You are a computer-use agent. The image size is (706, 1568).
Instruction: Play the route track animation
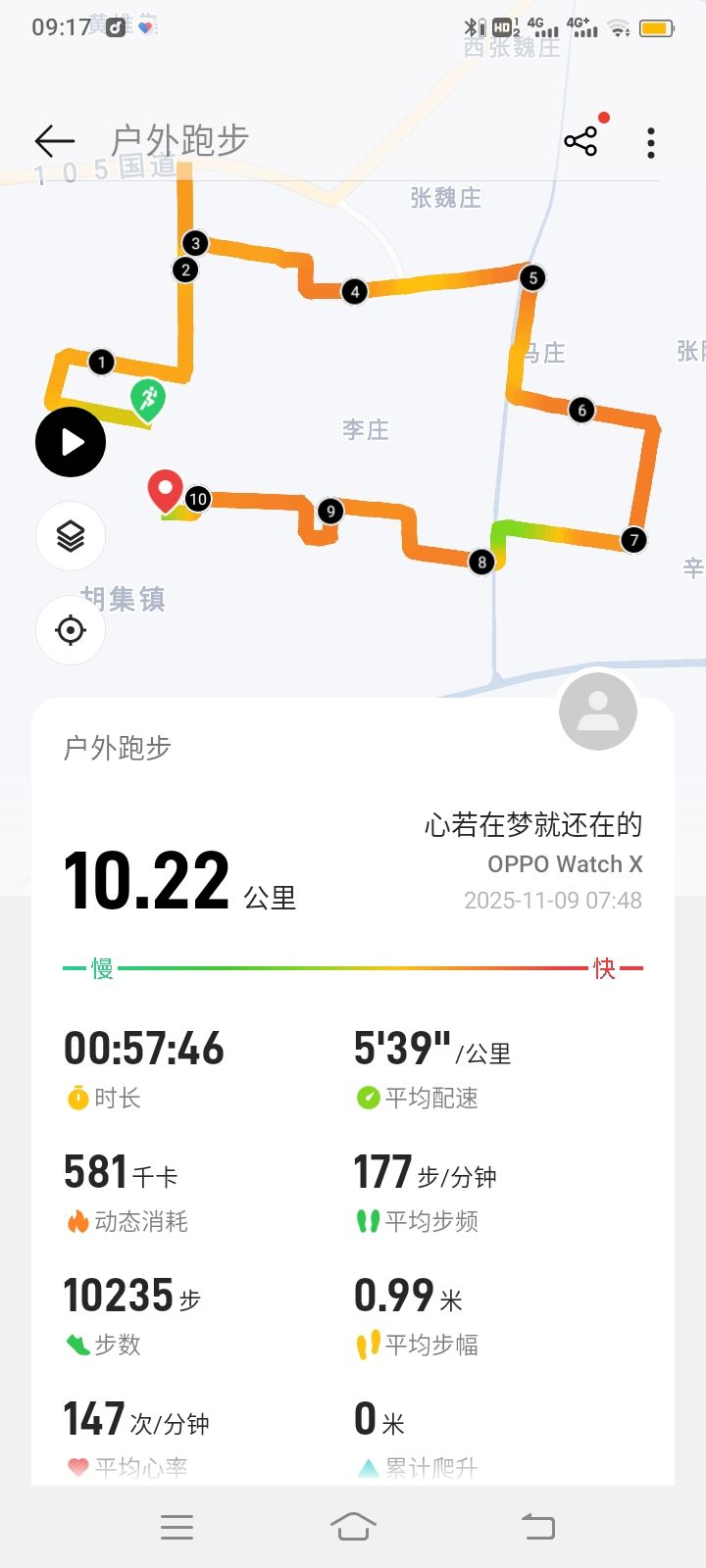71,442
